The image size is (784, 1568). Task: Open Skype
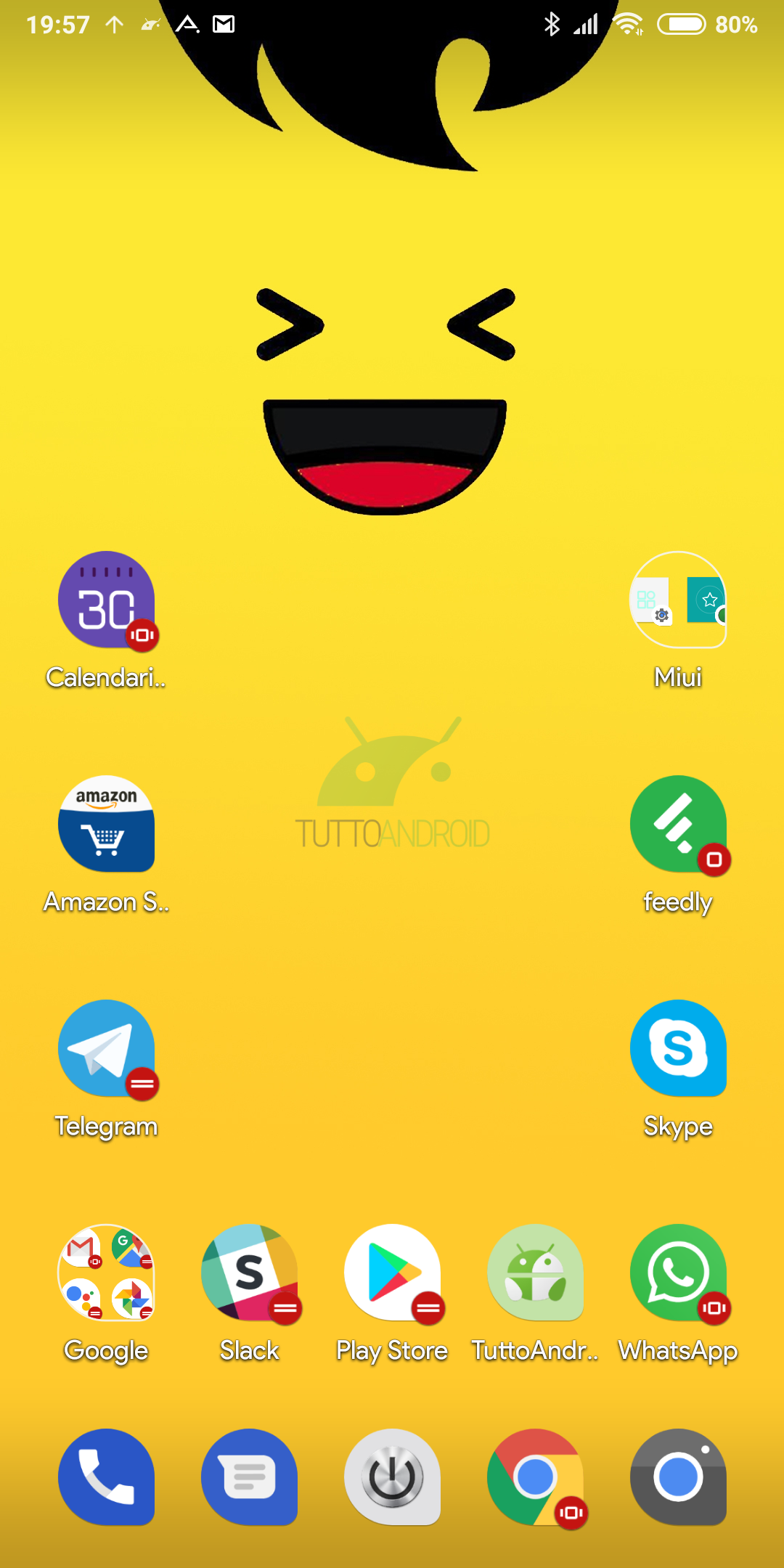[x=678, y=1048]
